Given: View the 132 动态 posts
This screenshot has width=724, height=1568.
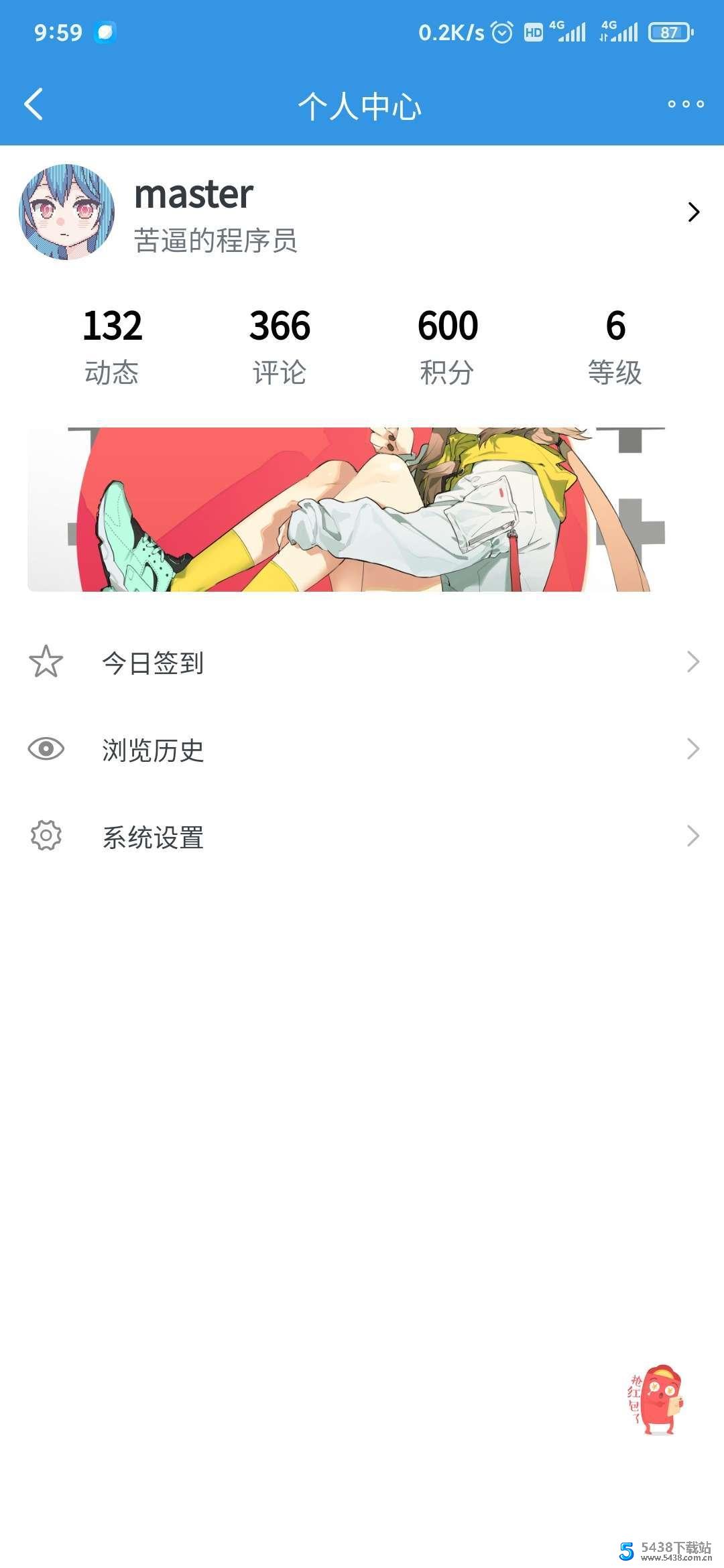Looking at the screenshot, I should click(x=112, y=346).
